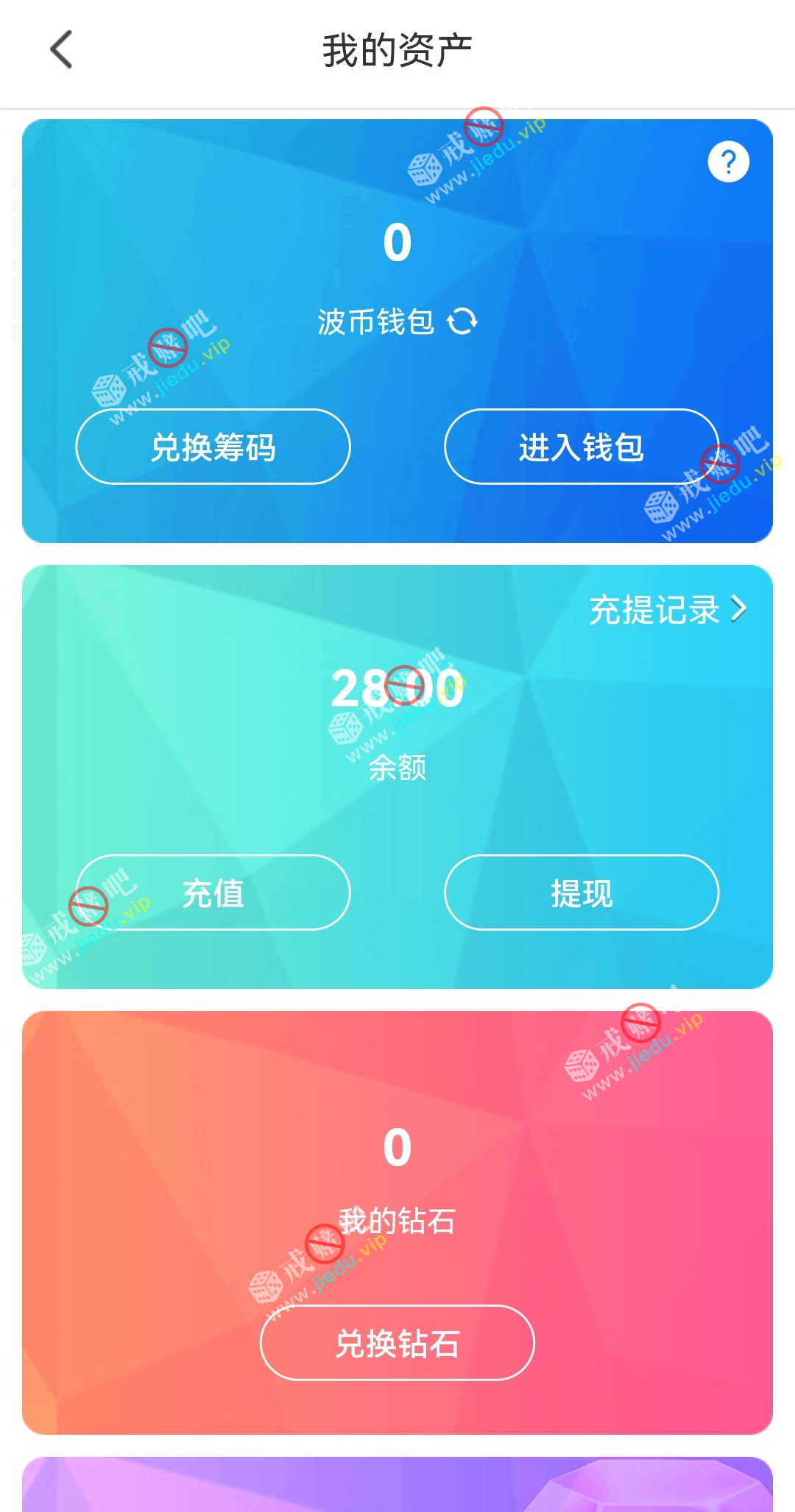
Task: Tap the 兑换筹码 button
Action: coord(213,447)
